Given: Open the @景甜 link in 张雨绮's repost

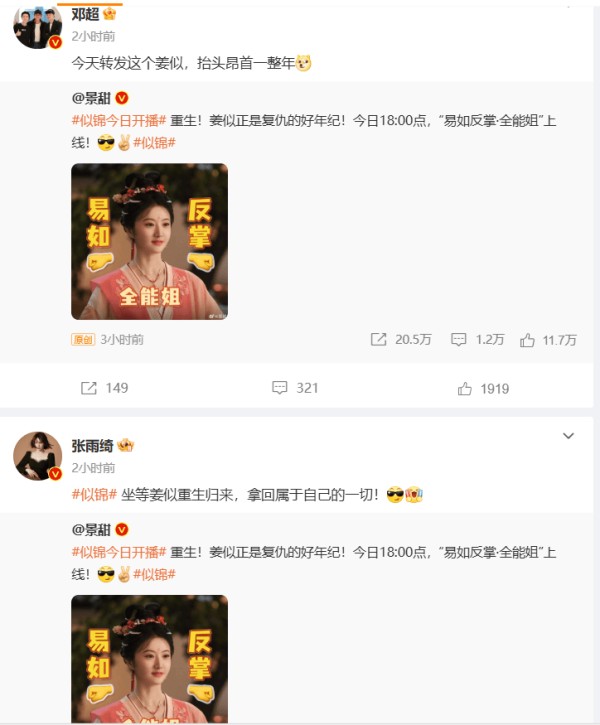Looking at the screenshot, I should (x=92, y=529).
